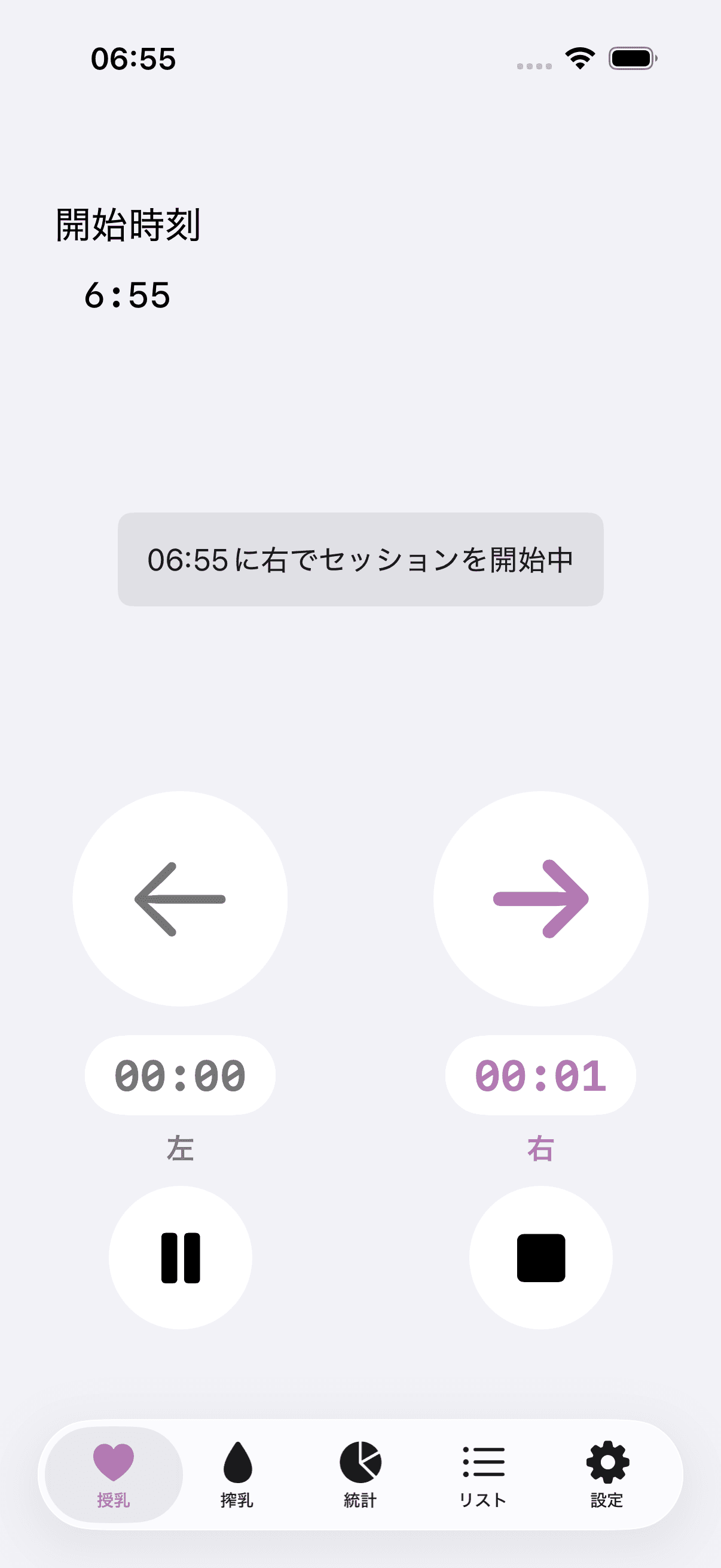The height and width of the screenshot is (1568, 721).
Task: Select the 搾乳 pumping drop icon
Action: coord(237,1461)
